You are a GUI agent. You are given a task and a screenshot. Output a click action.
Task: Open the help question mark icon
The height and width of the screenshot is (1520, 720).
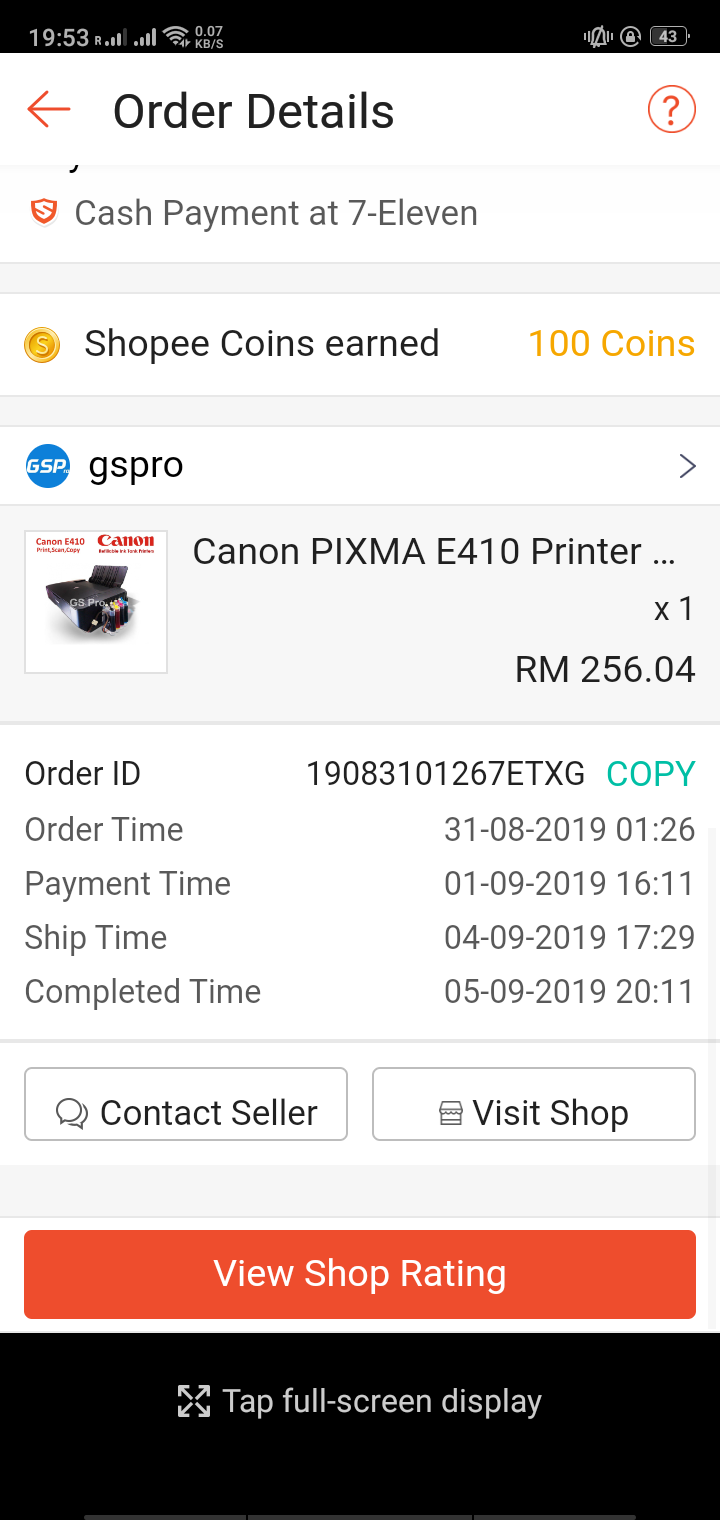click(x=671, y=110)
